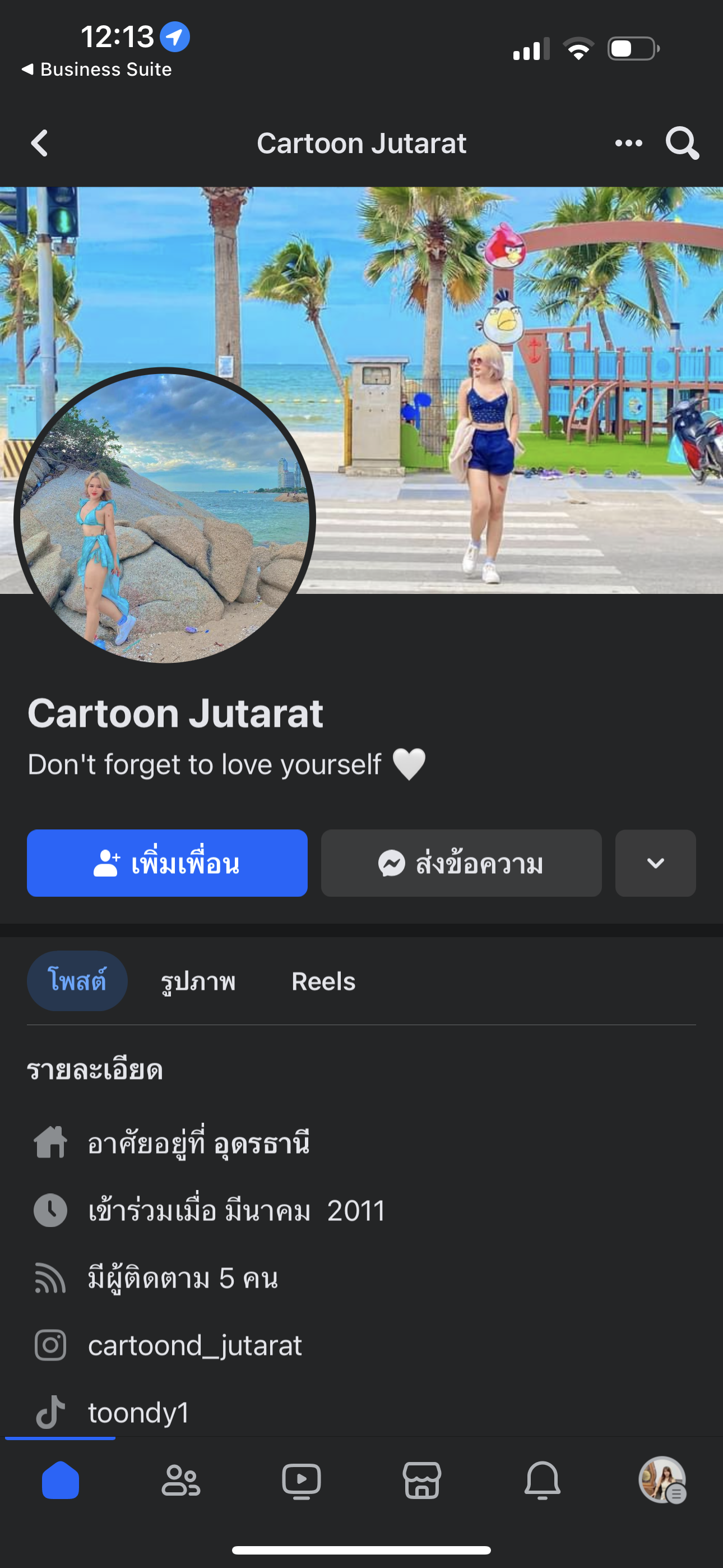Image resolution: width=723 pixels, height=1568 pixels.
Task: Open the Marketplace tab
Action: 421,1481
